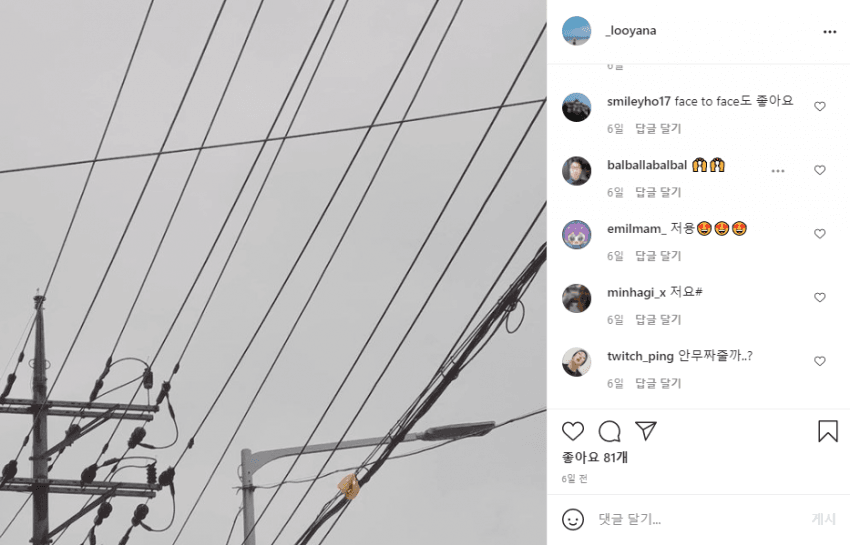850x545 pixels.
Task: Open the options menu for balballabalbal's comment
Action: click(x=778, y=171)
